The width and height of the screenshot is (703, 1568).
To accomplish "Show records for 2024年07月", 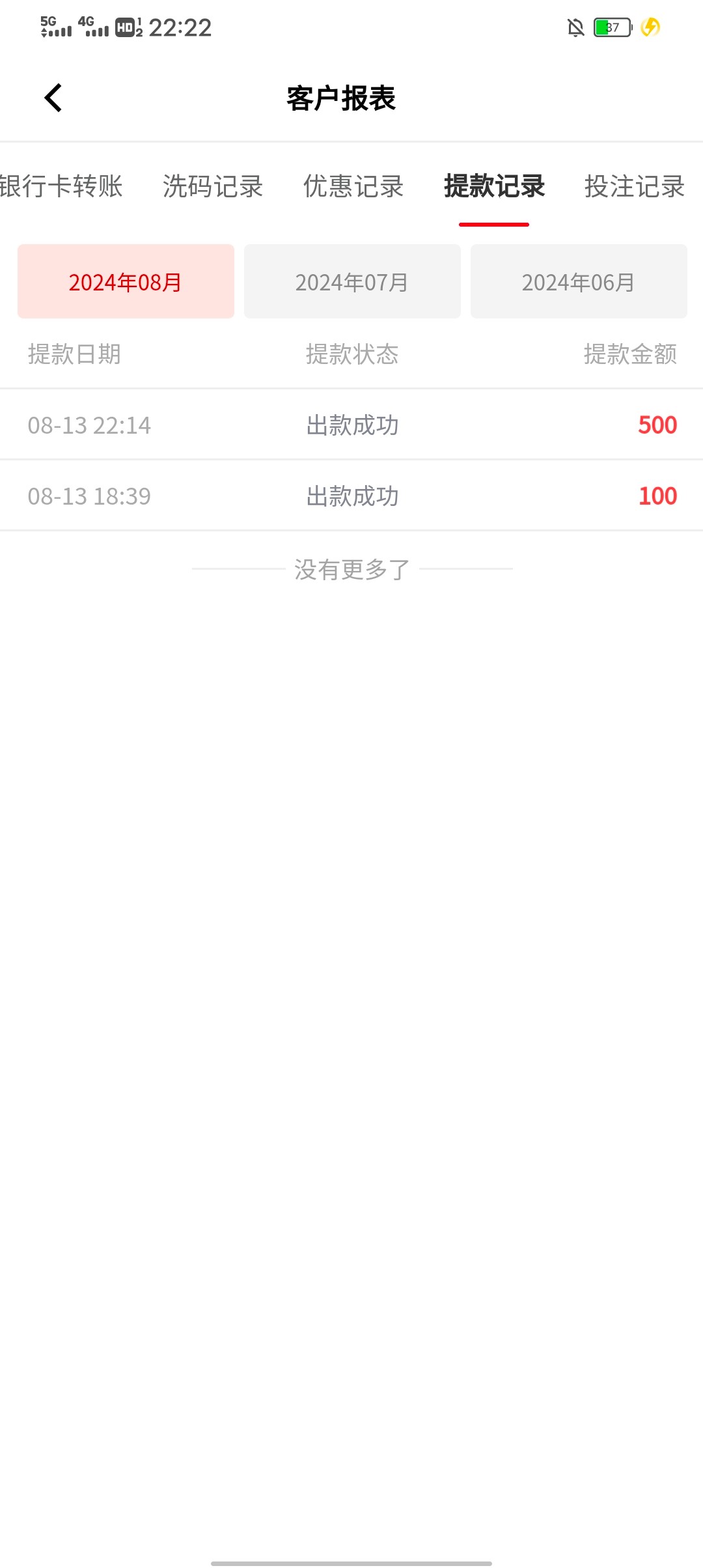I will (x=352, y=281).
